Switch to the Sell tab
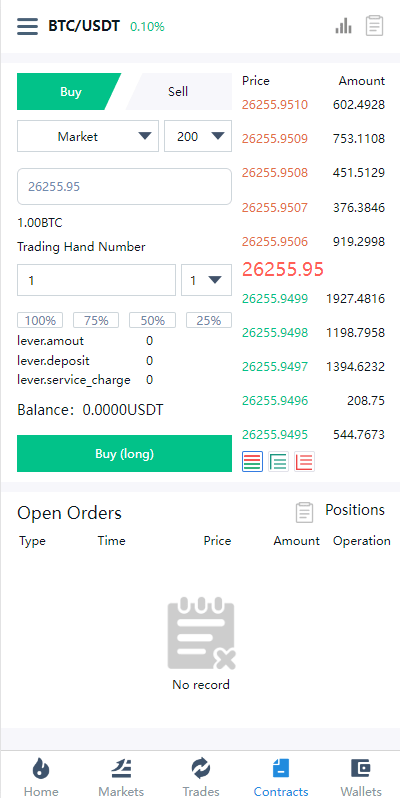The width and height of the screenshot is (400, 798). pyautogui.click(x=178, y=92)
